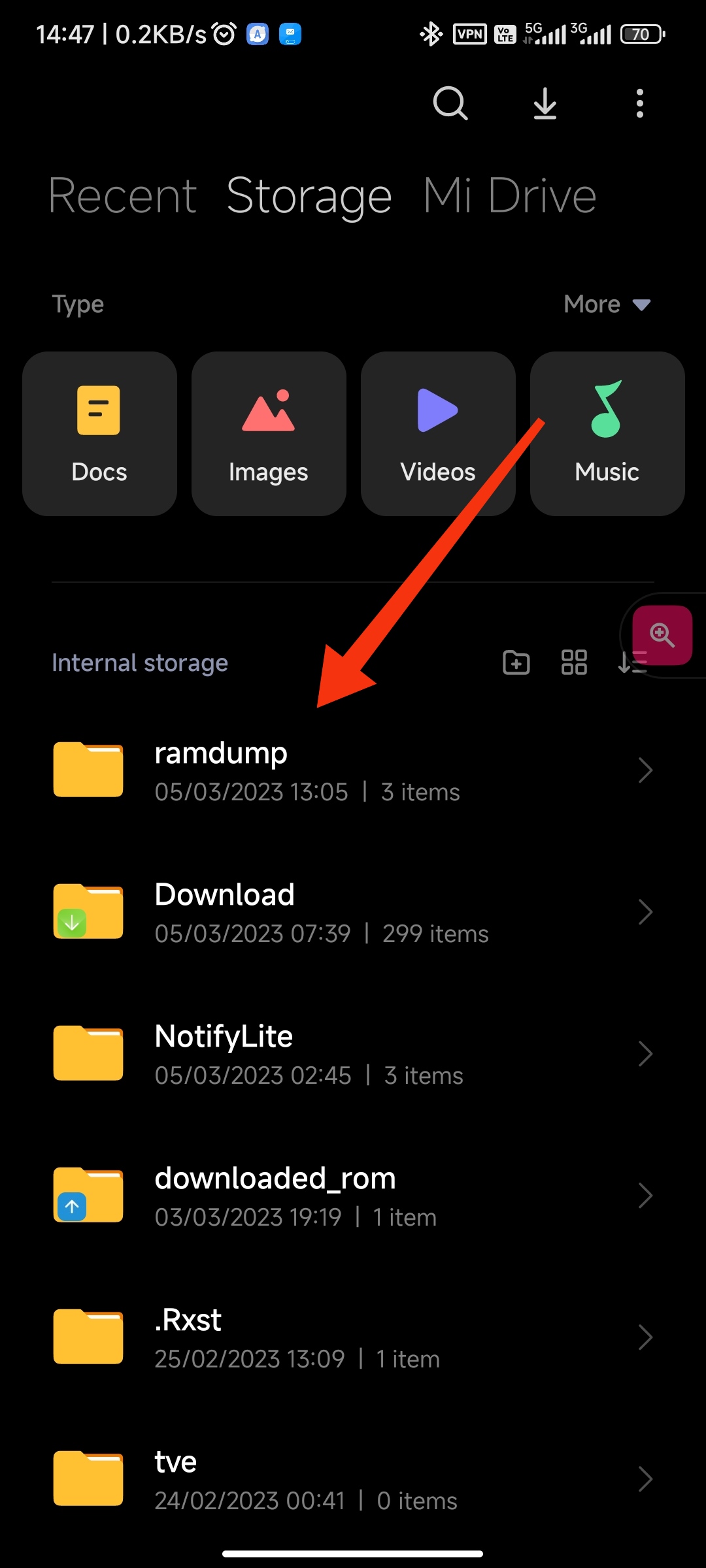
Task: Create a new folder
Action: pyautogui.click(x=516, y=662)
